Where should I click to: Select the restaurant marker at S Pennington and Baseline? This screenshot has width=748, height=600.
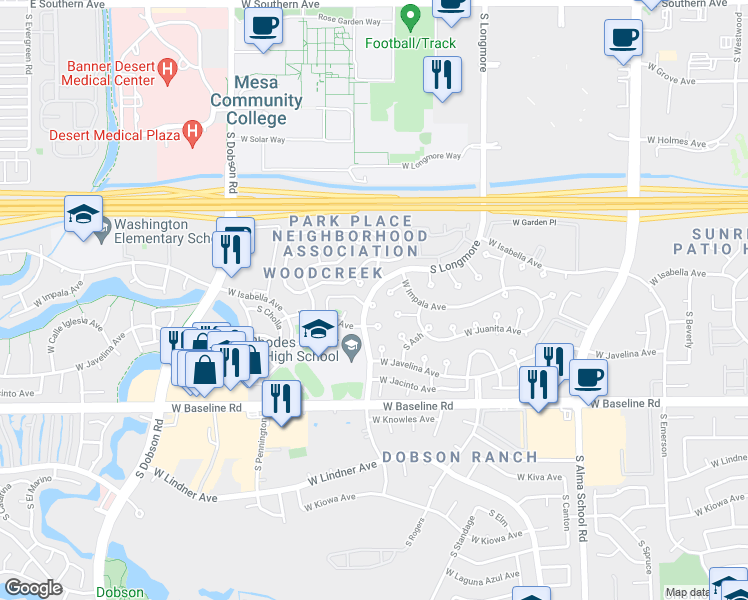tap(281, 398)
